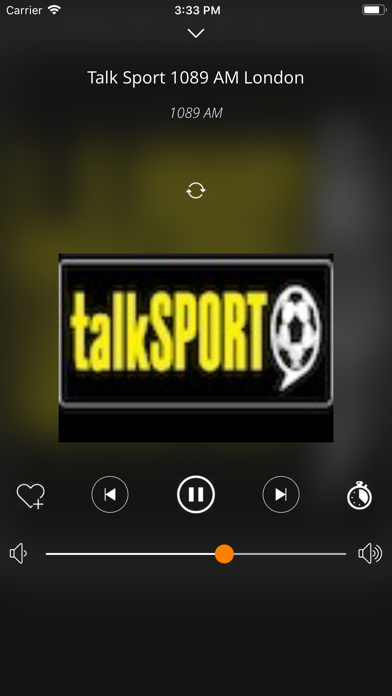Image resolution: width=392 pixels, height=696 pixels.
Task: Pause the radio stream
Action: pos(196,494)
